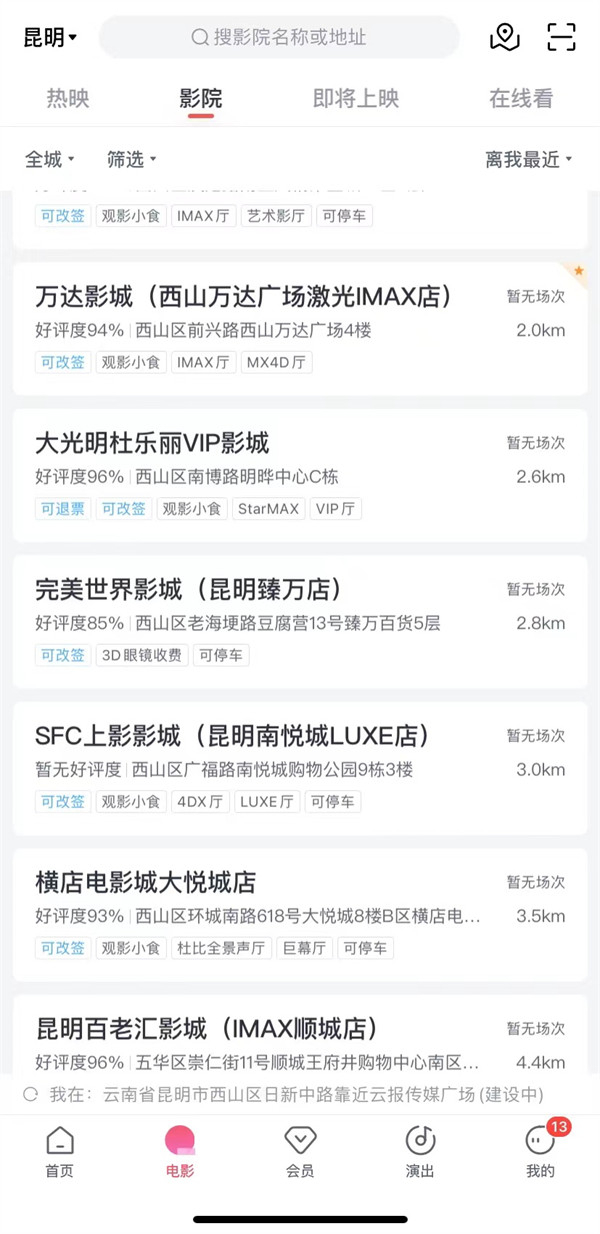Viewport: 600px width, 1234px height.
Task: Switch to the 在线看 tab
Action: pos(521,98)
